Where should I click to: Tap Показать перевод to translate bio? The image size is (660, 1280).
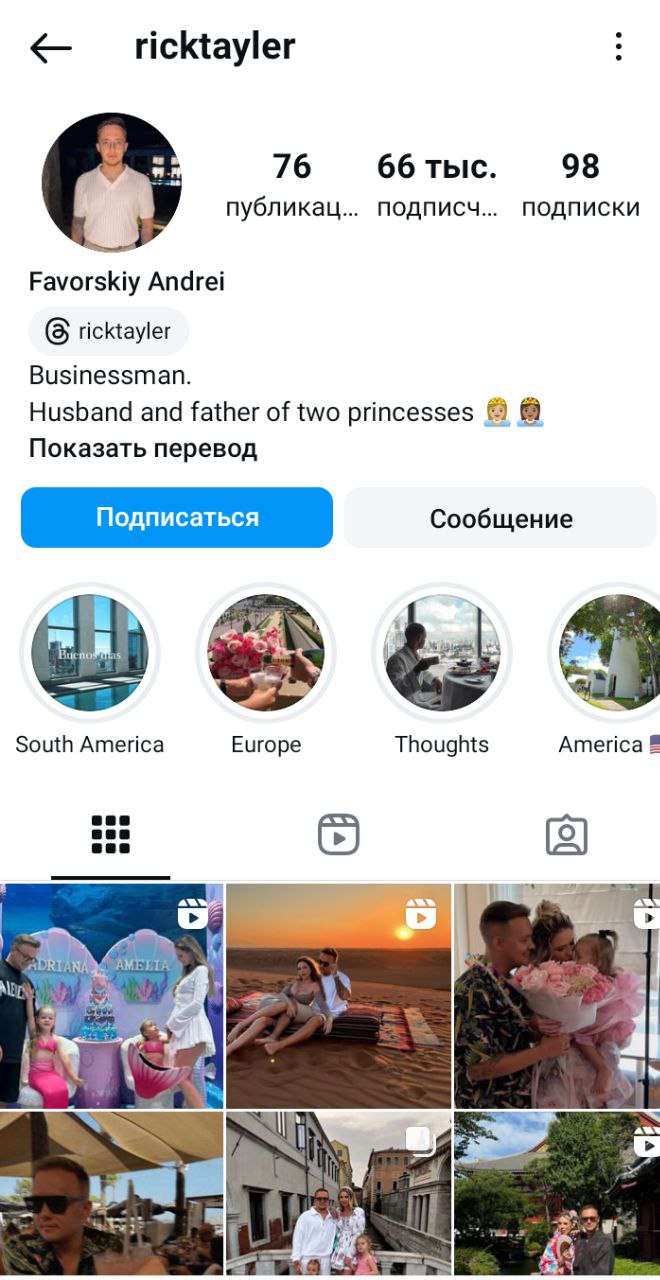pyautogui.click(x=143, y=448)
